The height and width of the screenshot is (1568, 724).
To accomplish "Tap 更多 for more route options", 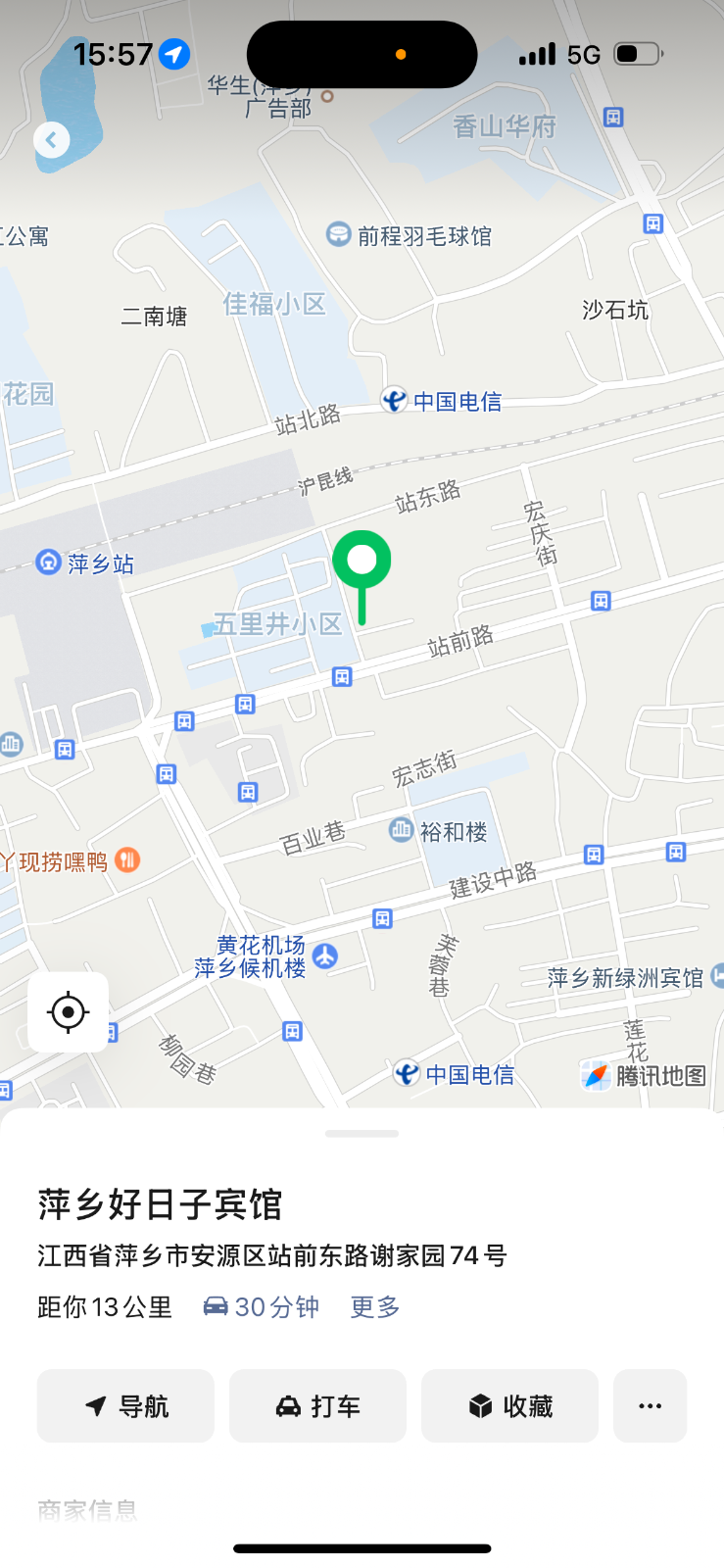I will pyautogui.click(x=375, y=1307).
